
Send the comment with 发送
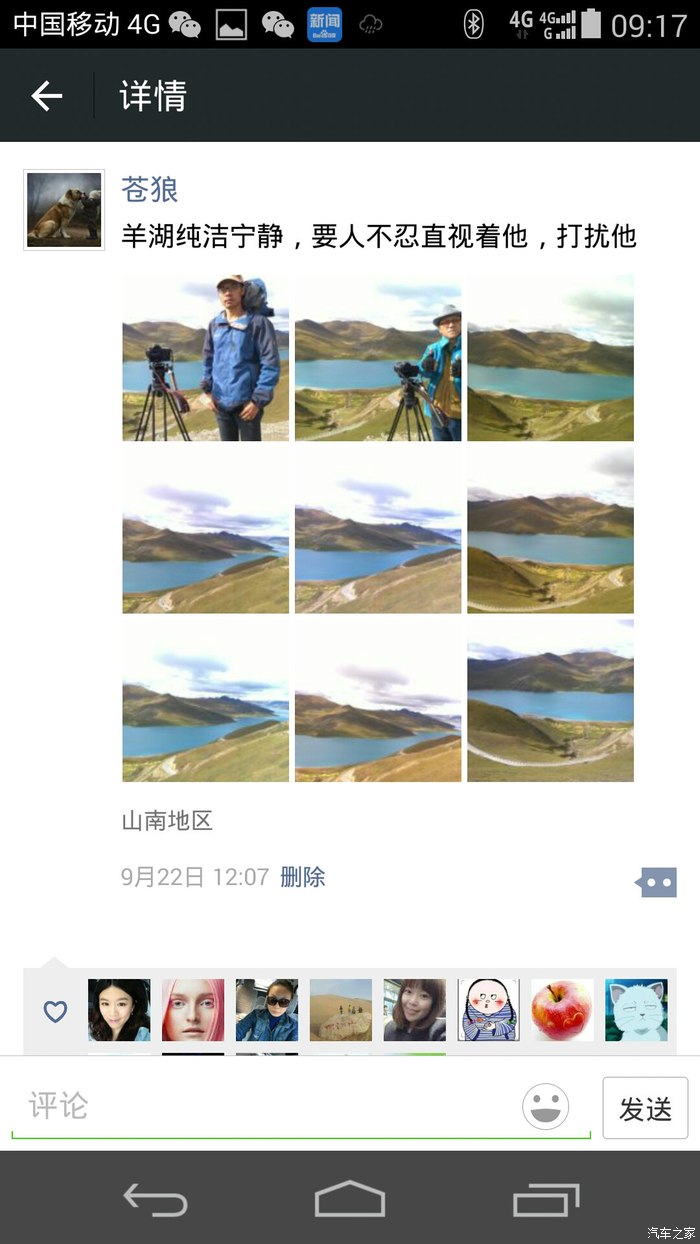[x=645, y=1108]
